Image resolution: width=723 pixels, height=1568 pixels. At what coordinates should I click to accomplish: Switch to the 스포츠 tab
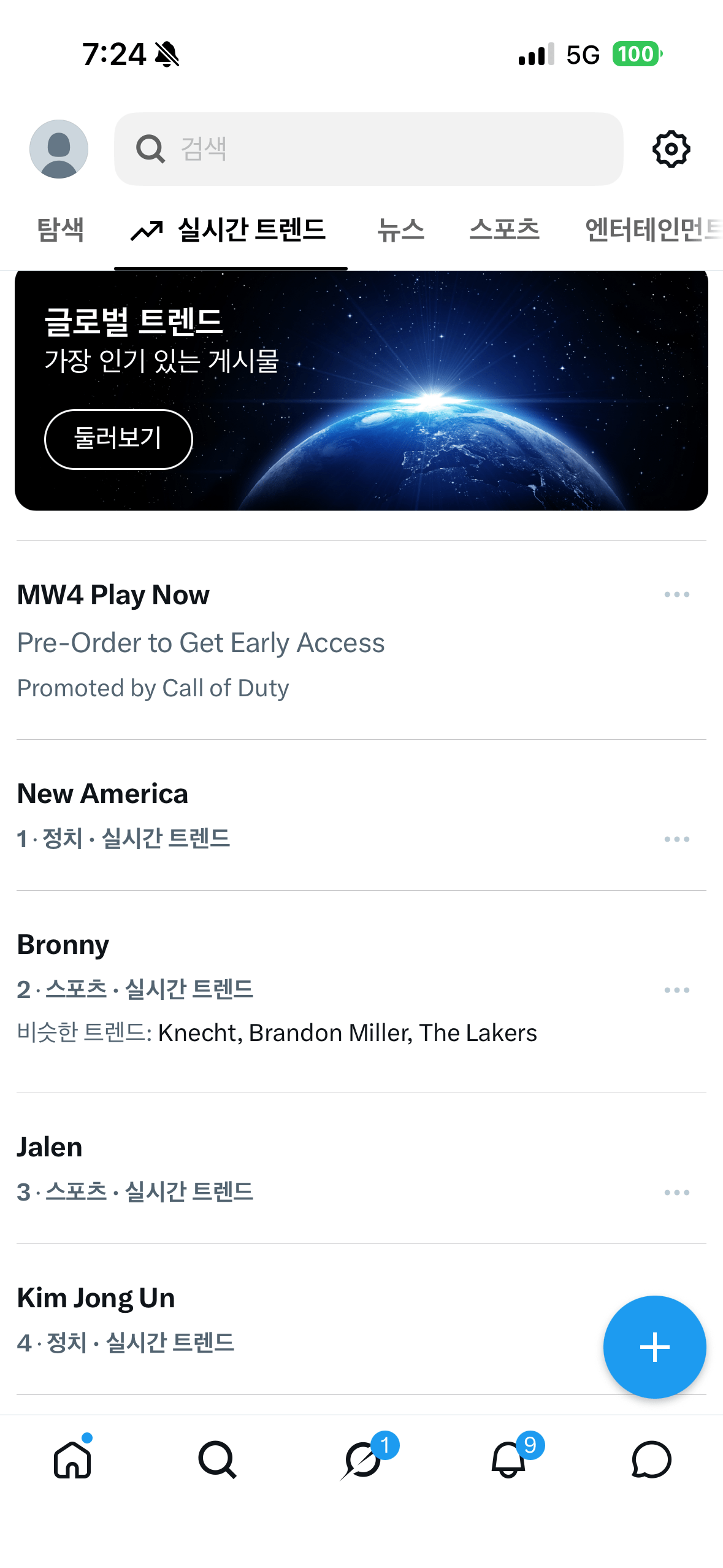pos(504,230)
